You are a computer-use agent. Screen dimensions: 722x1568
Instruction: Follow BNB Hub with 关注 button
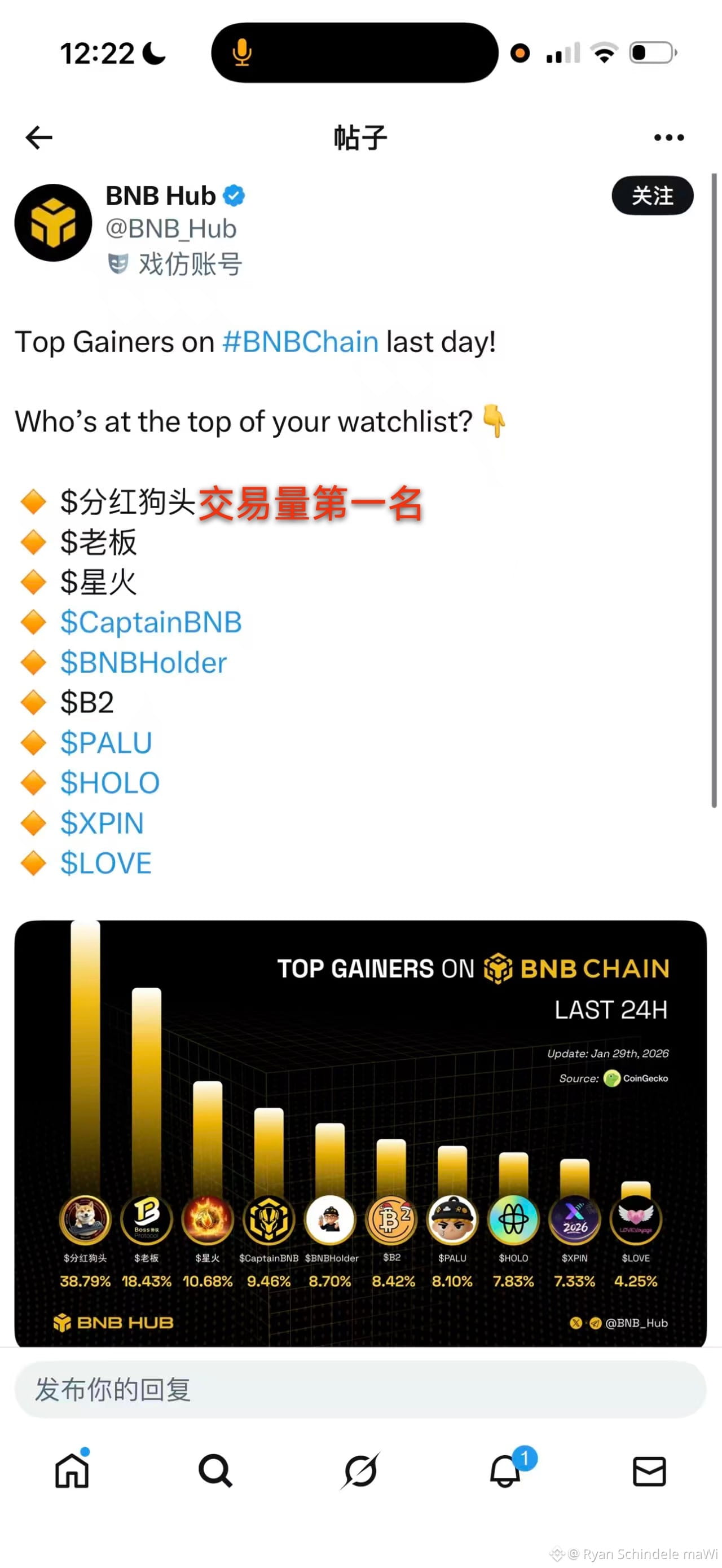pos(652,196)
